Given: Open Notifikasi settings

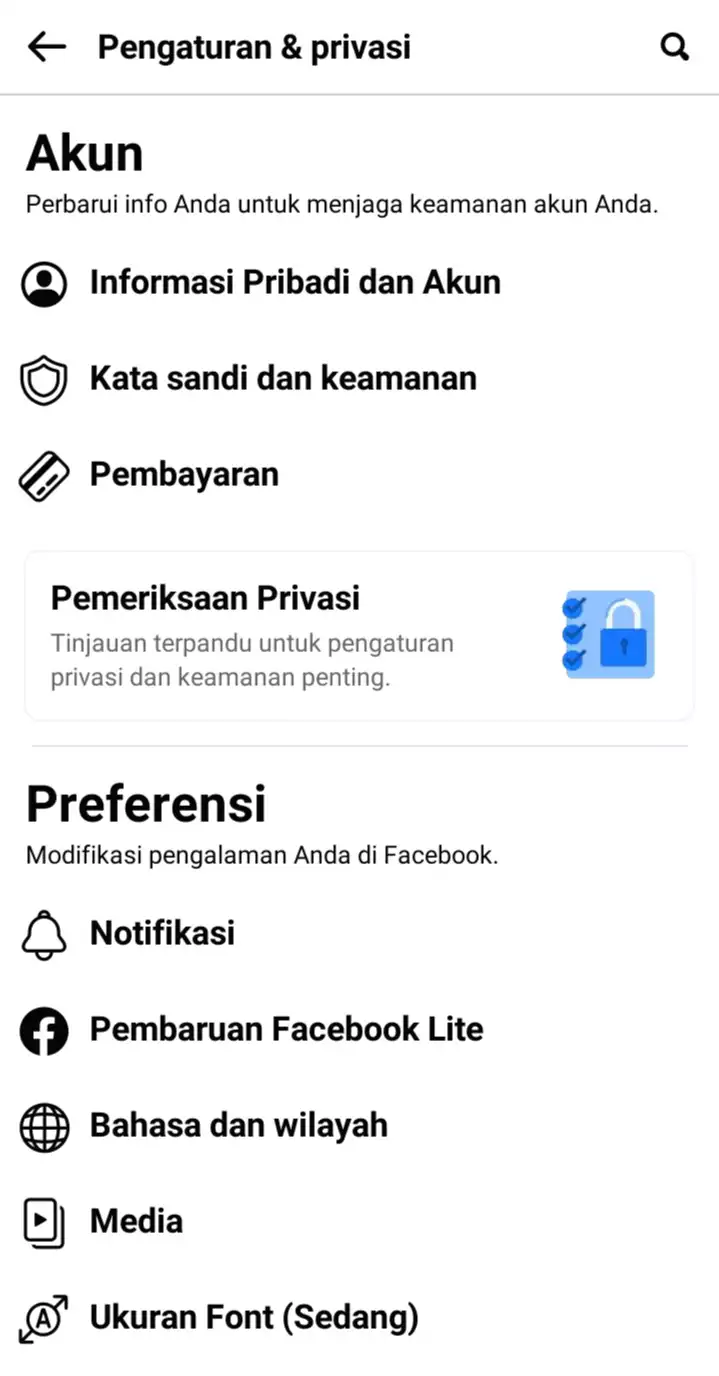Looking at the screenshot, I should click(162, 934).
